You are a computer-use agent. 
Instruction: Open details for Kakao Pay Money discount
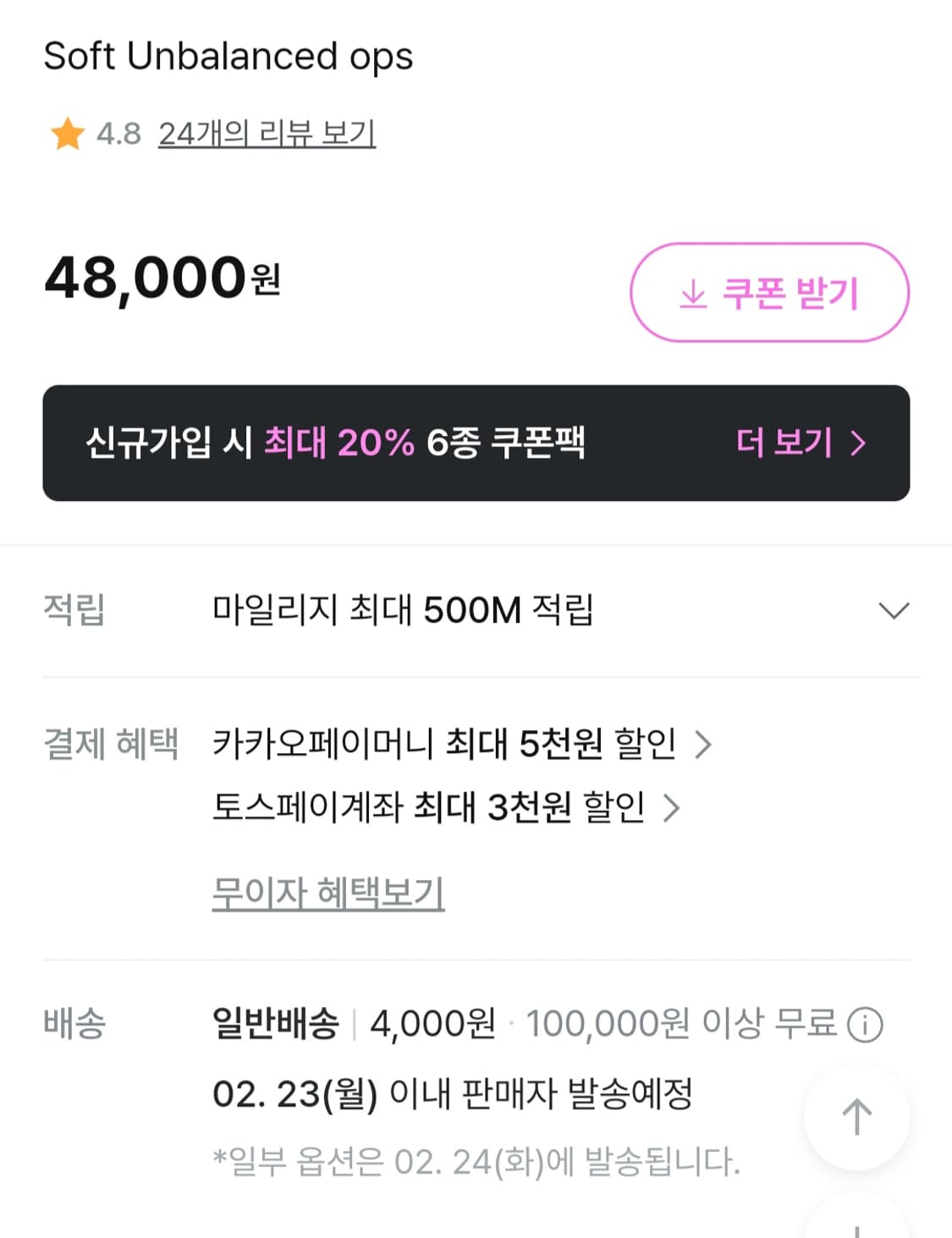pyautogui.click(x=444, y=746)
